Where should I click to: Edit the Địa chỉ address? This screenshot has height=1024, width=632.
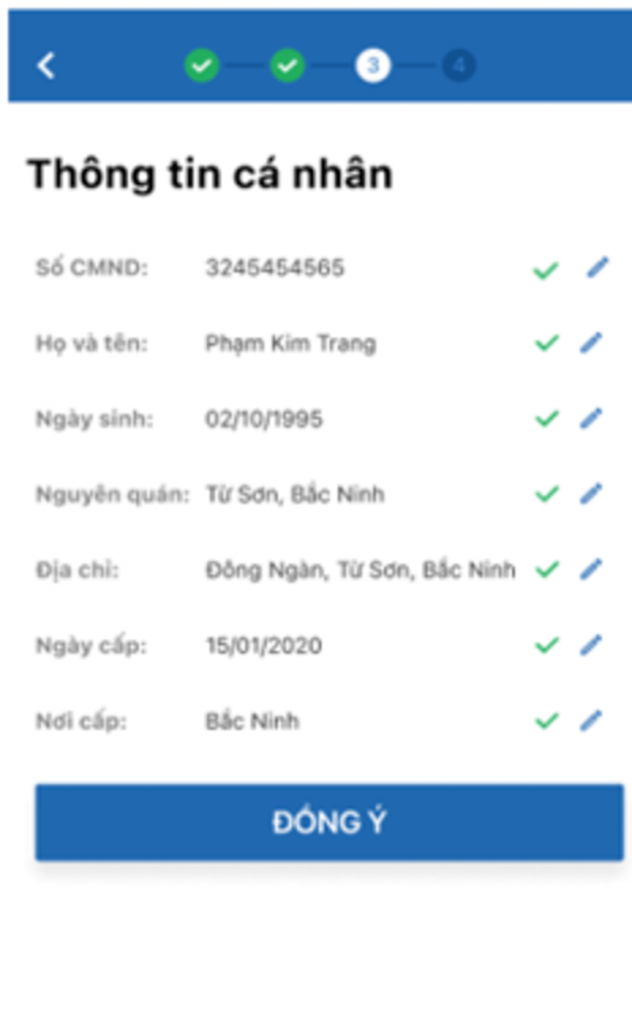(591, 569)
